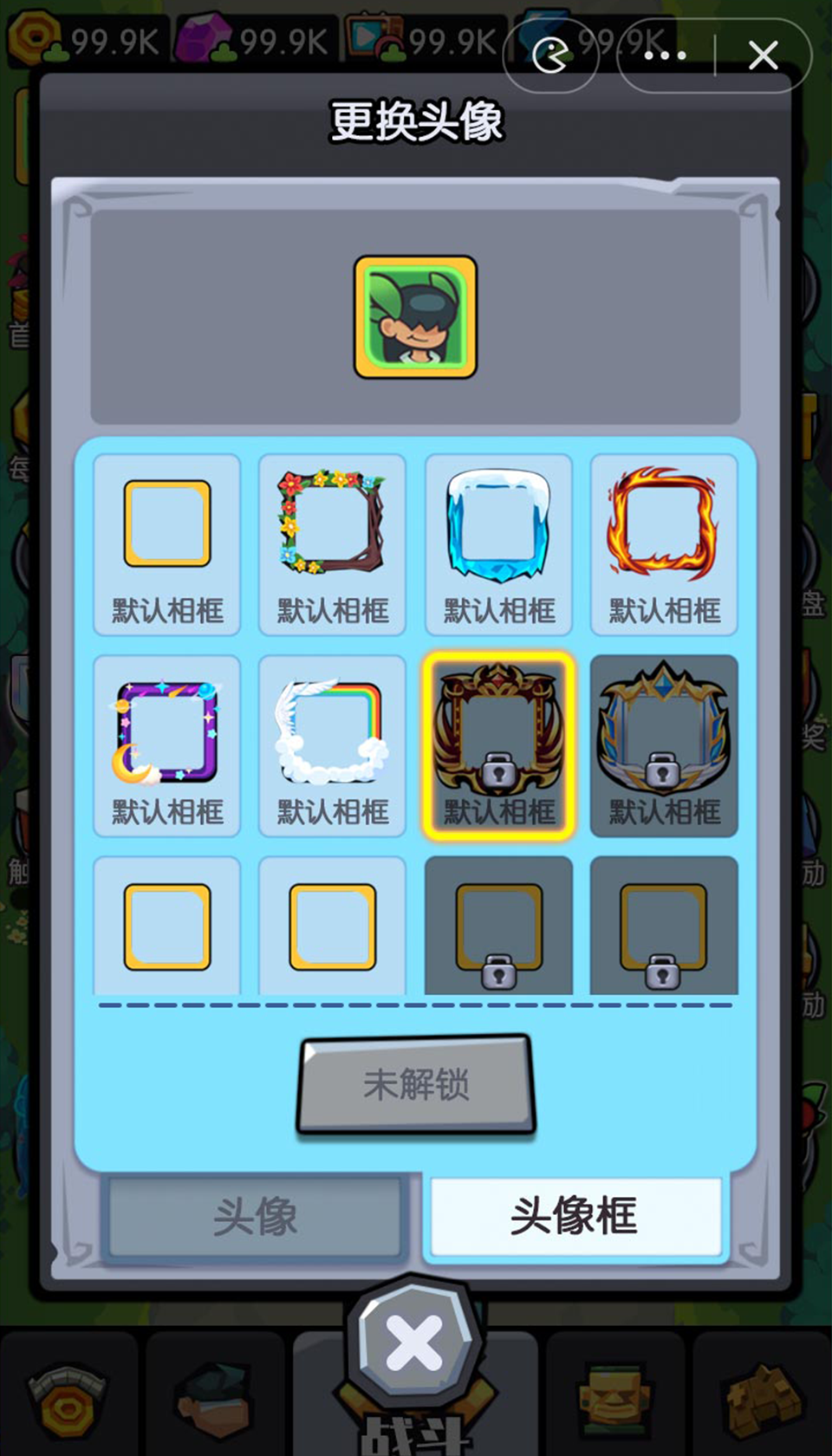Select the locked gold ornate frame
The height and width of the screenshot is (1456, 832).
498,745
